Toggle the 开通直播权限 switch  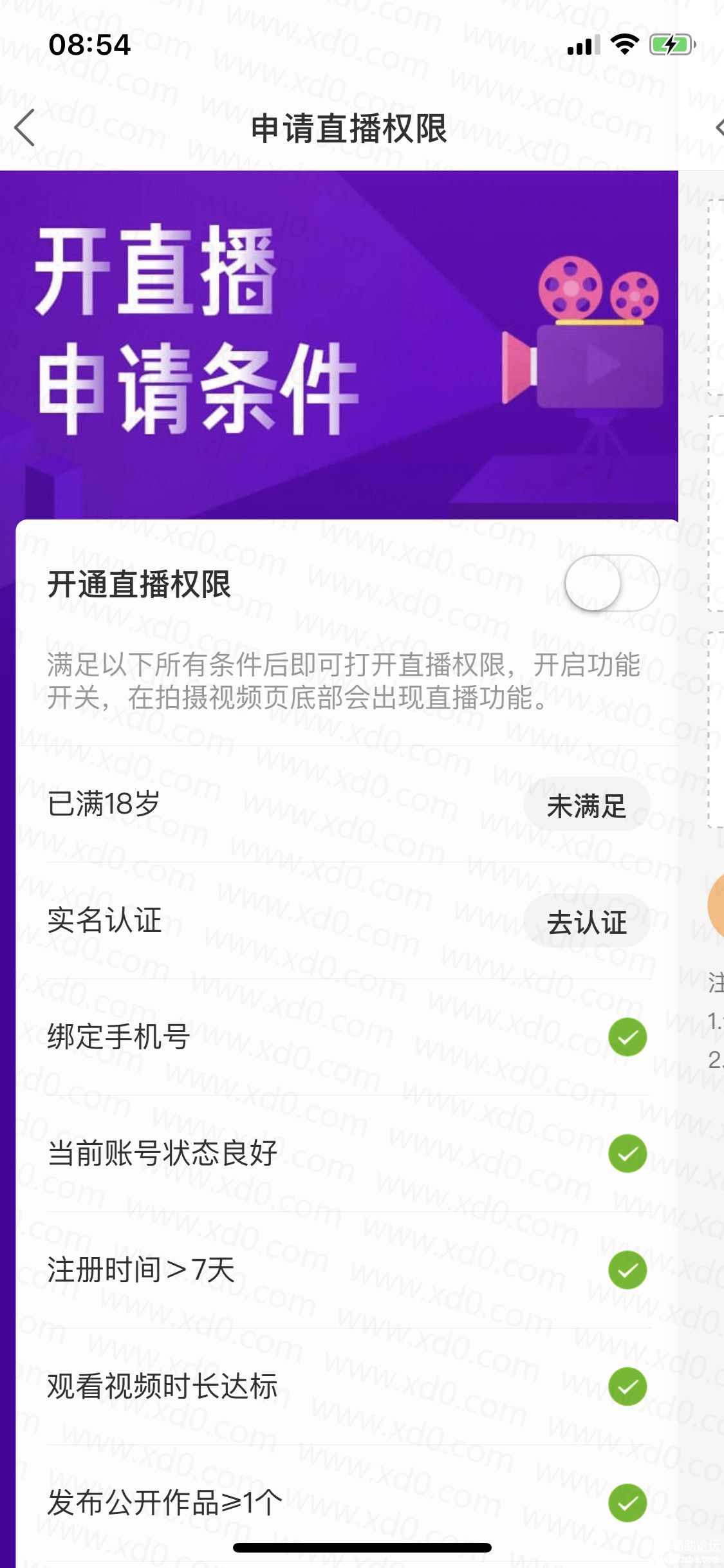click(611, 583)
